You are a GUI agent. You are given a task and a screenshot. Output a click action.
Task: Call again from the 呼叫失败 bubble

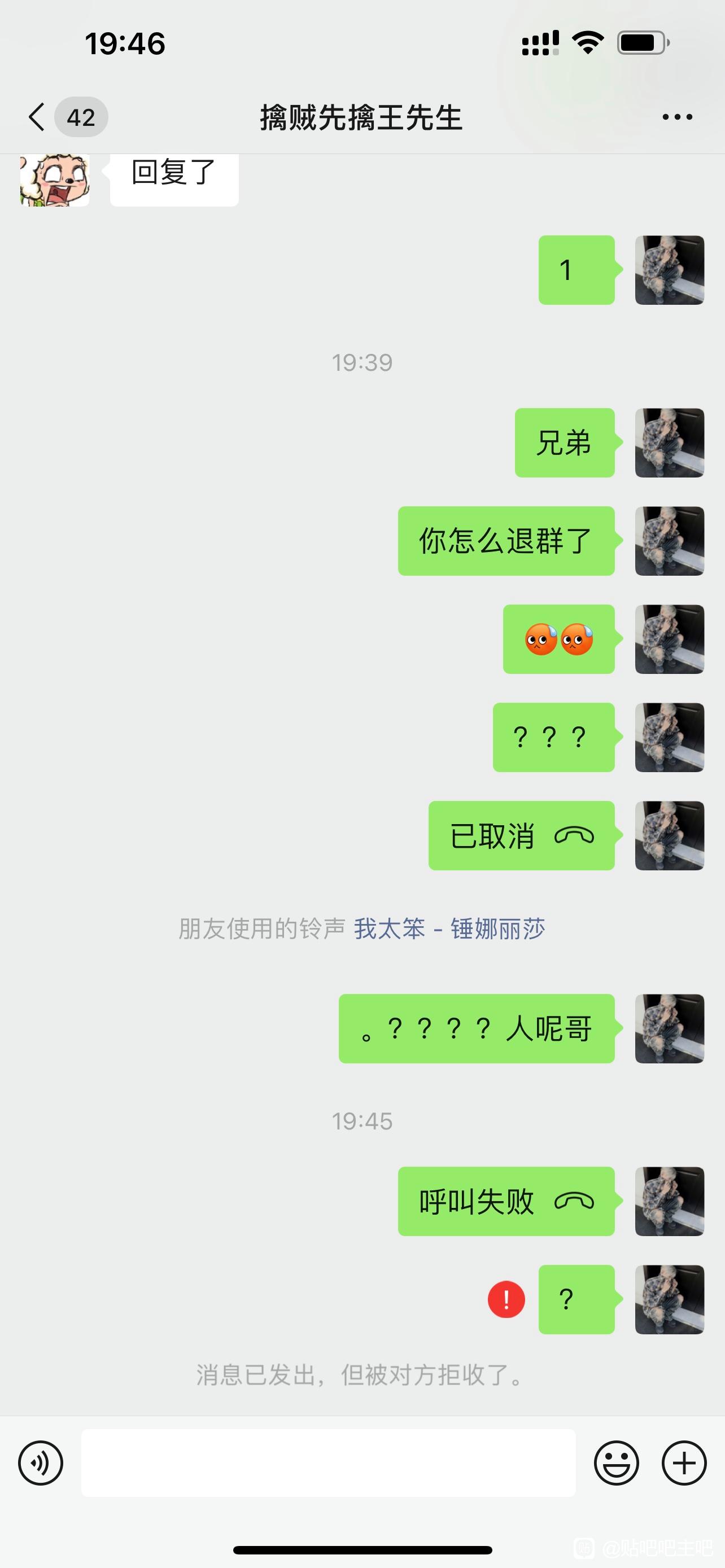[506, 1202]
